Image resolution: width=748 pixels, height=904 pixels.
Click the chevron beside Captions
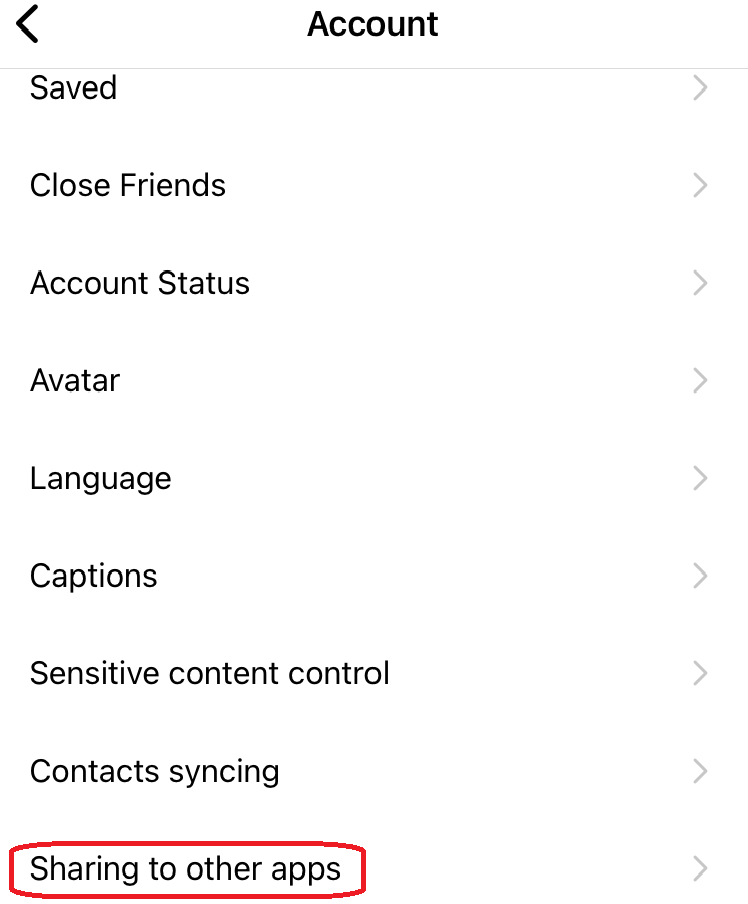point(701,575)
